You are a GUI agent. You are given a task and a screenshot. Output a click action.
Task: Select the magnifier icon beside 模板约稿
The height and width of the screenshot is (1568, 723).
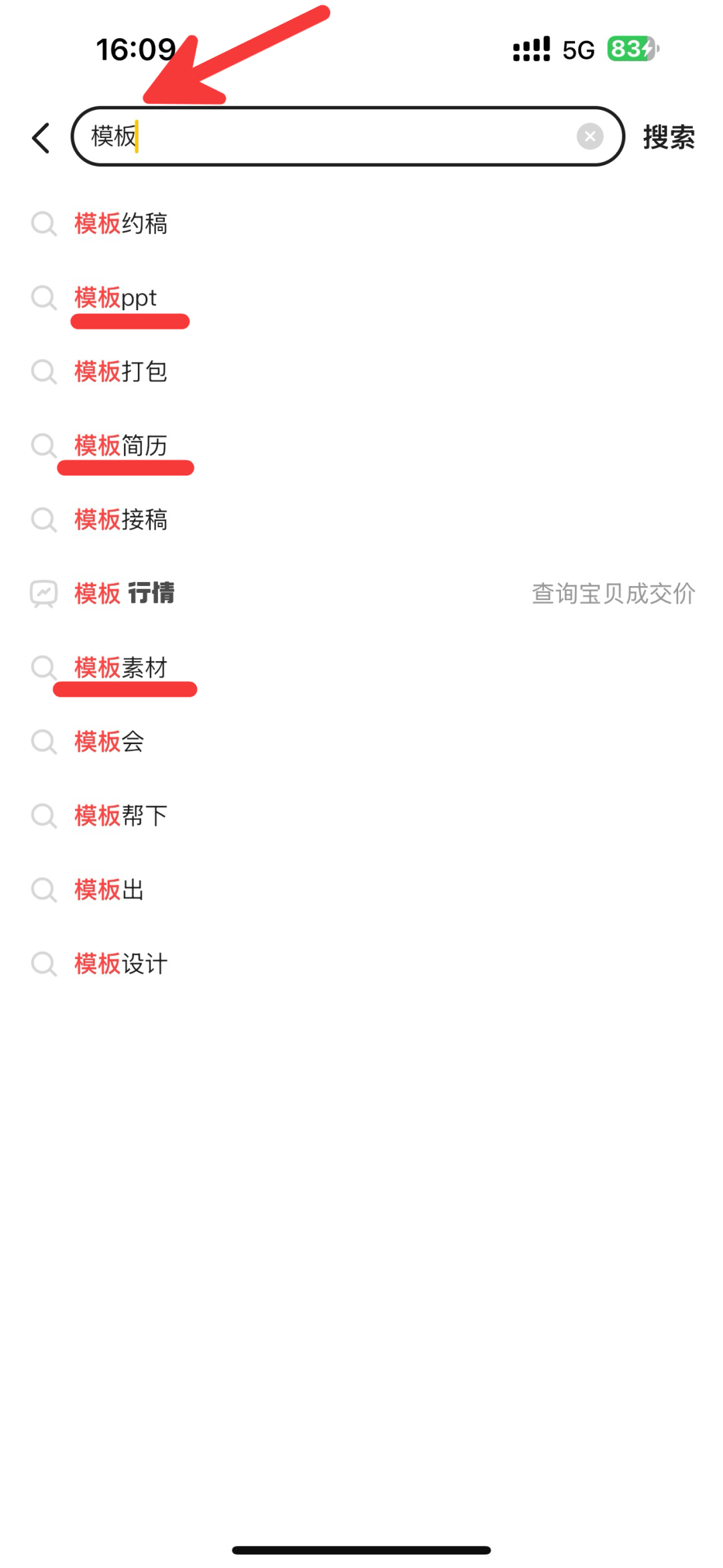(44, 224)
